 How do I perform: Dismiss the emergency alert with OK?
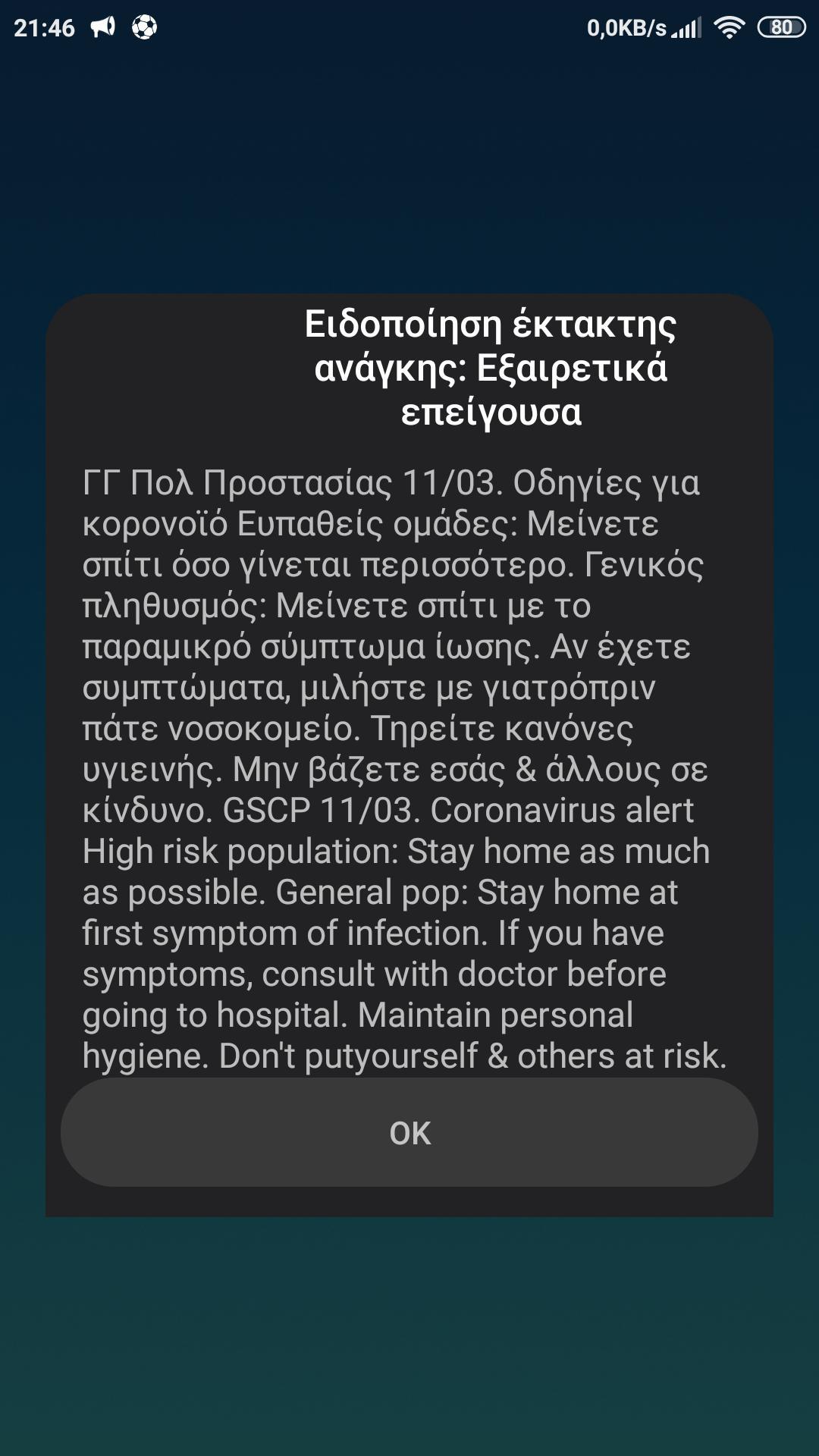point(409,1133)
